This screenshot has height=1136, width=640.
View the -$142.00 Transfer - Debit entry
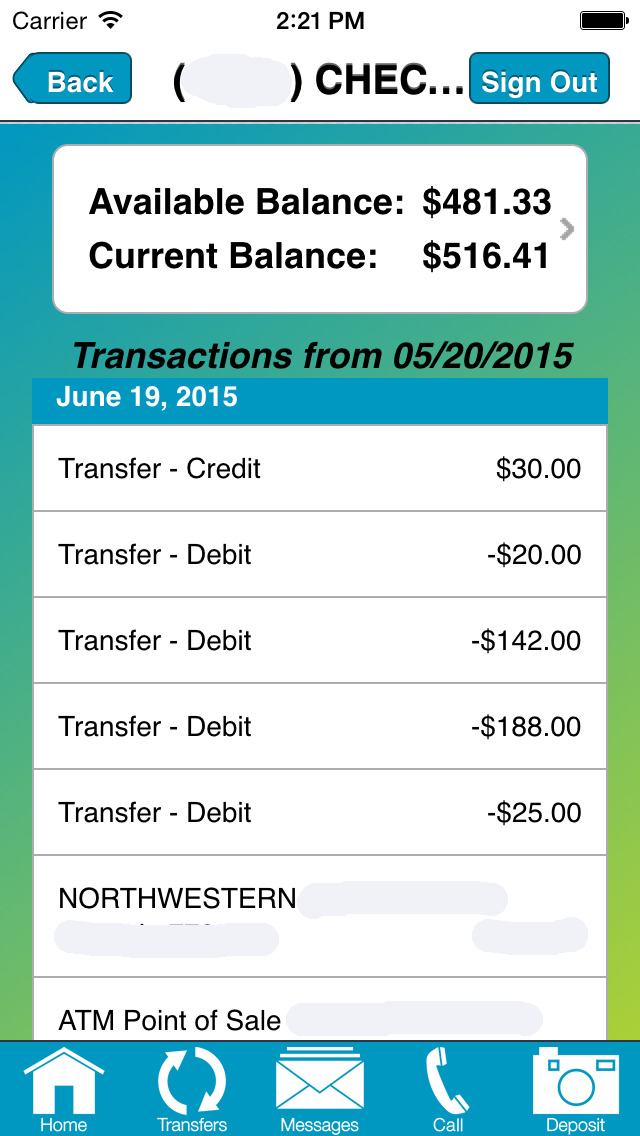(x=320, y=640)
